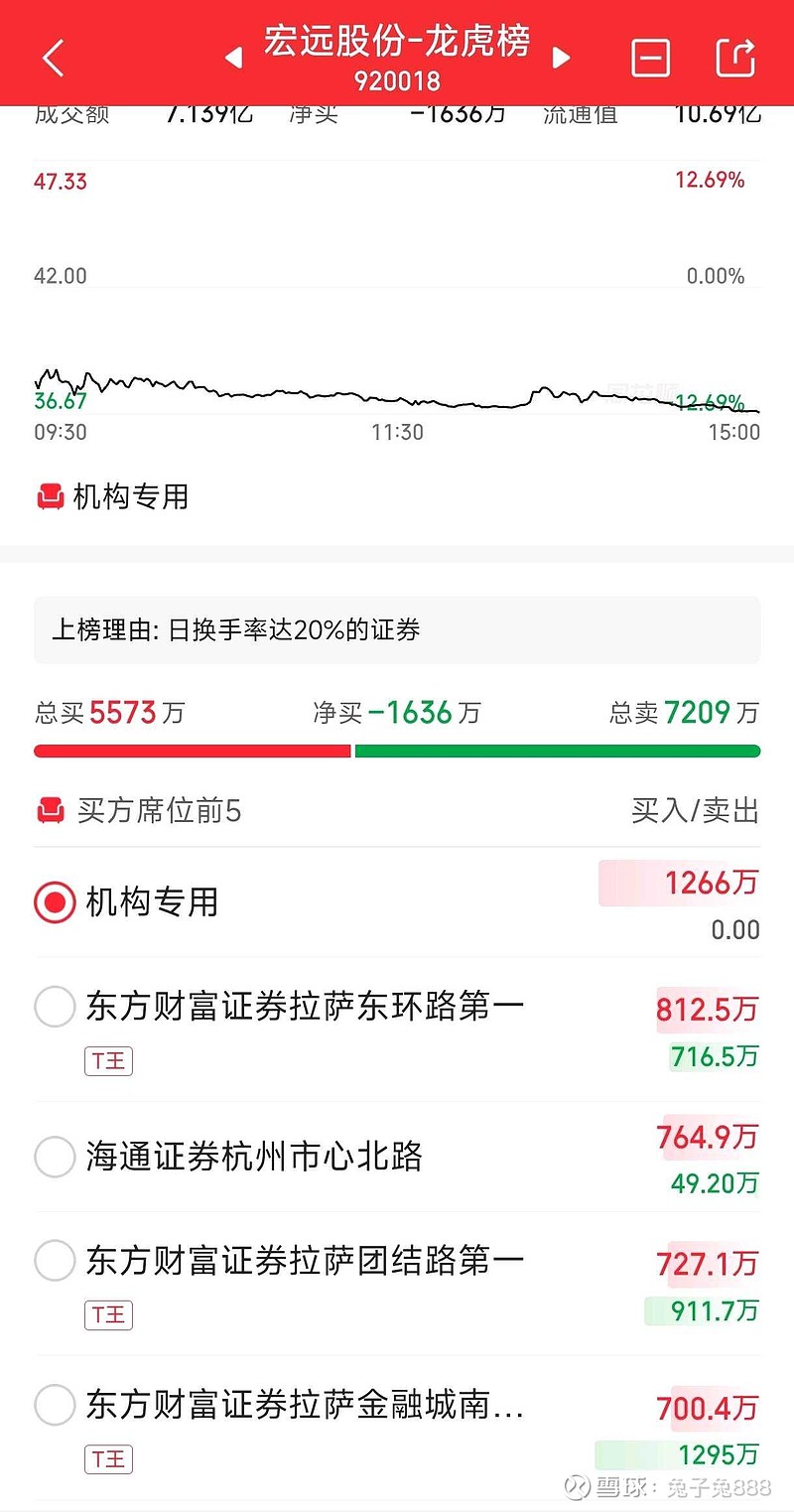
Task: Select 东方财富证券拉萨金融城南 seat
Action: point(55,1405)
